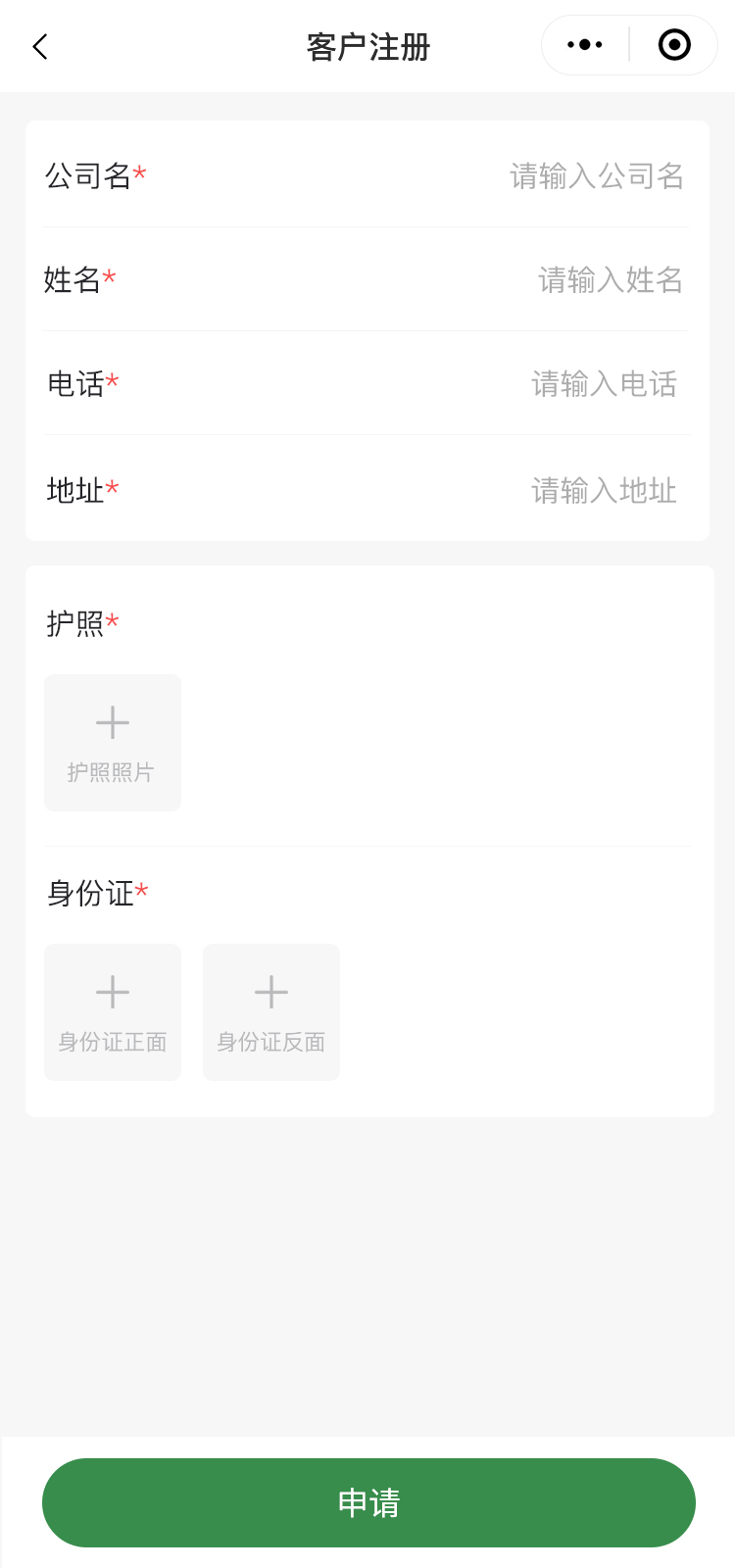The height and width of the screenshot is (1568, 735).
Task: Open the mini program more-options menu
Action: coord(585,45)
